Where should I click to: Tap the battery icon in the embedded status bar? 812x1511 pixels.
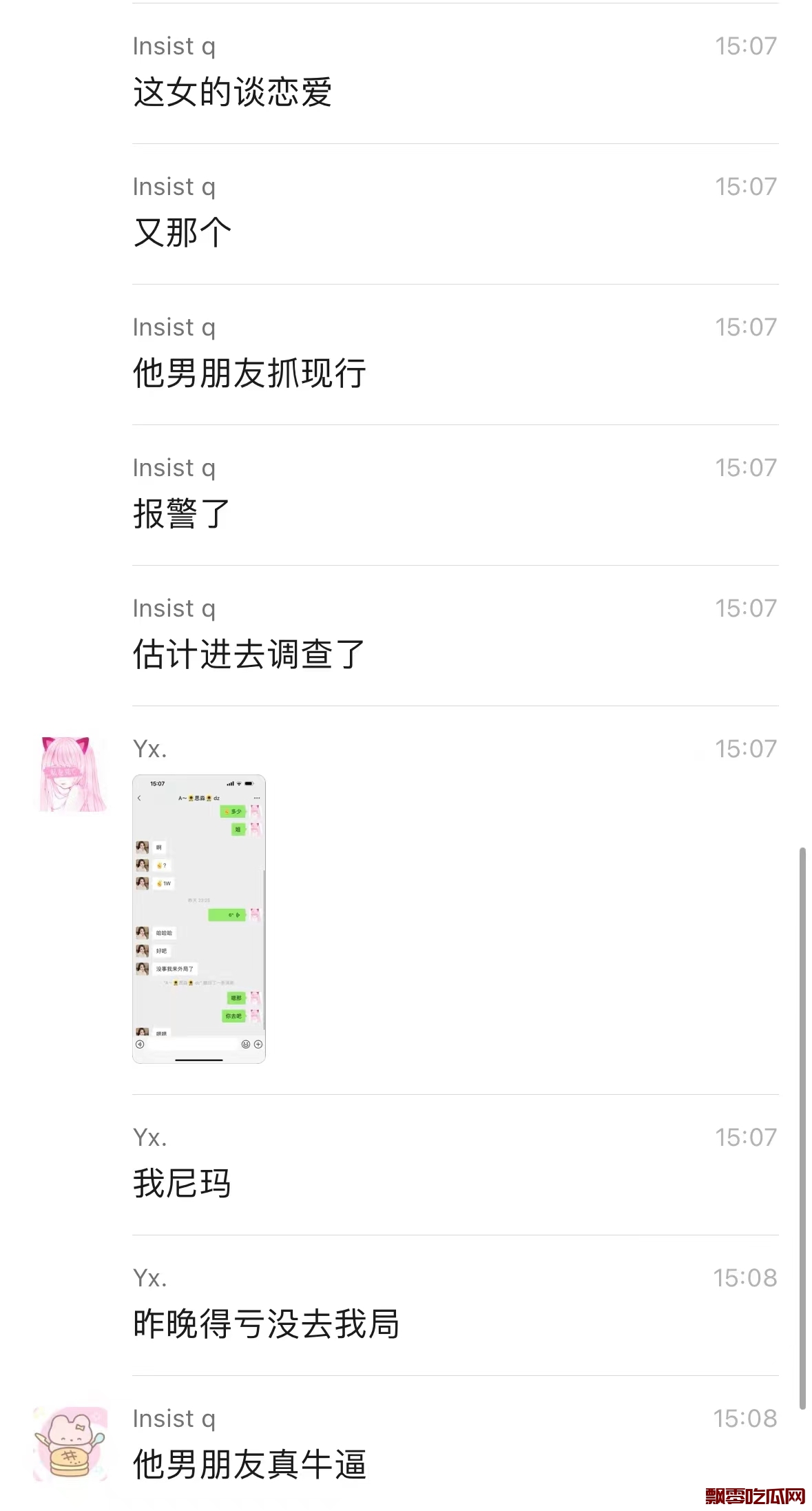[x=249, y=784]
